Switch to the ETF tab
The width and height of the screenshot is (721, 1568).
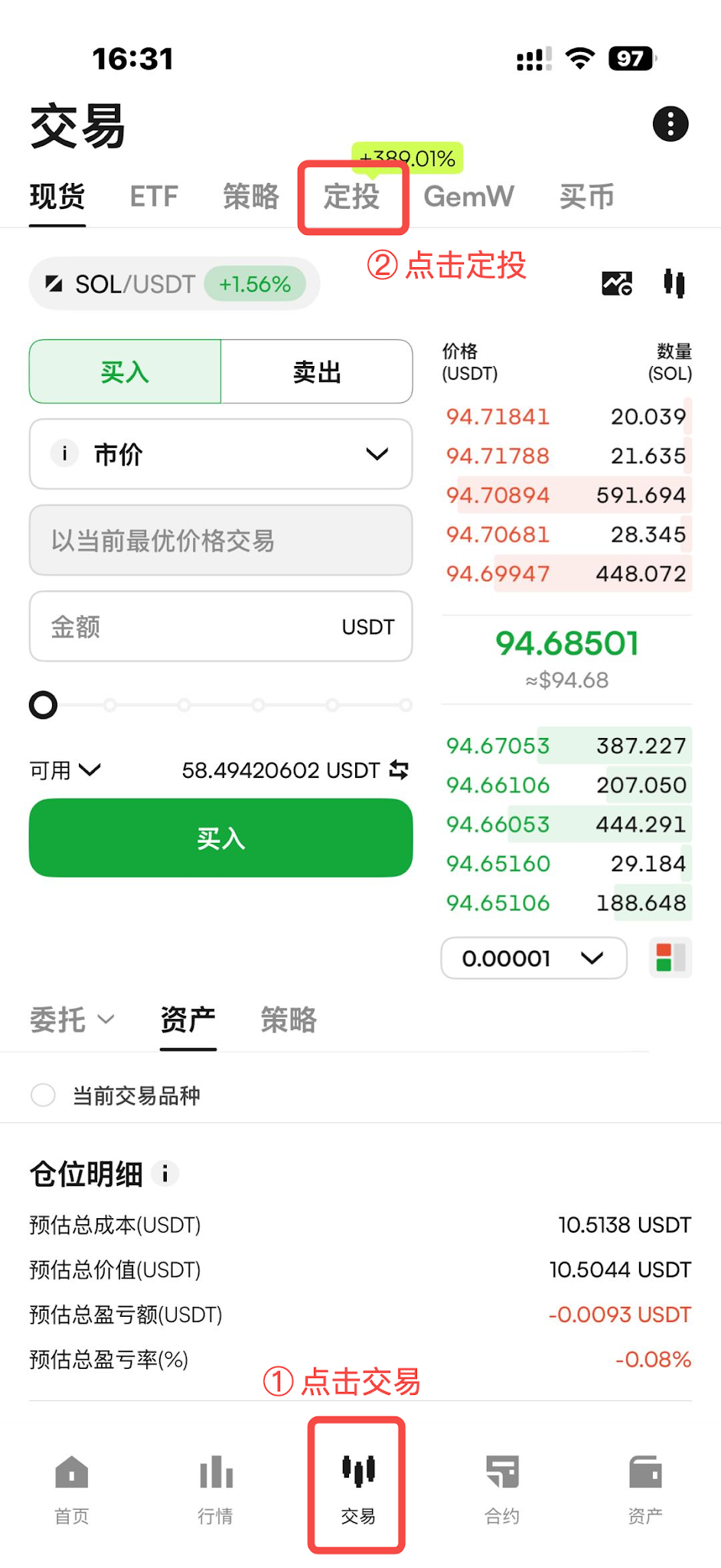coord(154,197)
